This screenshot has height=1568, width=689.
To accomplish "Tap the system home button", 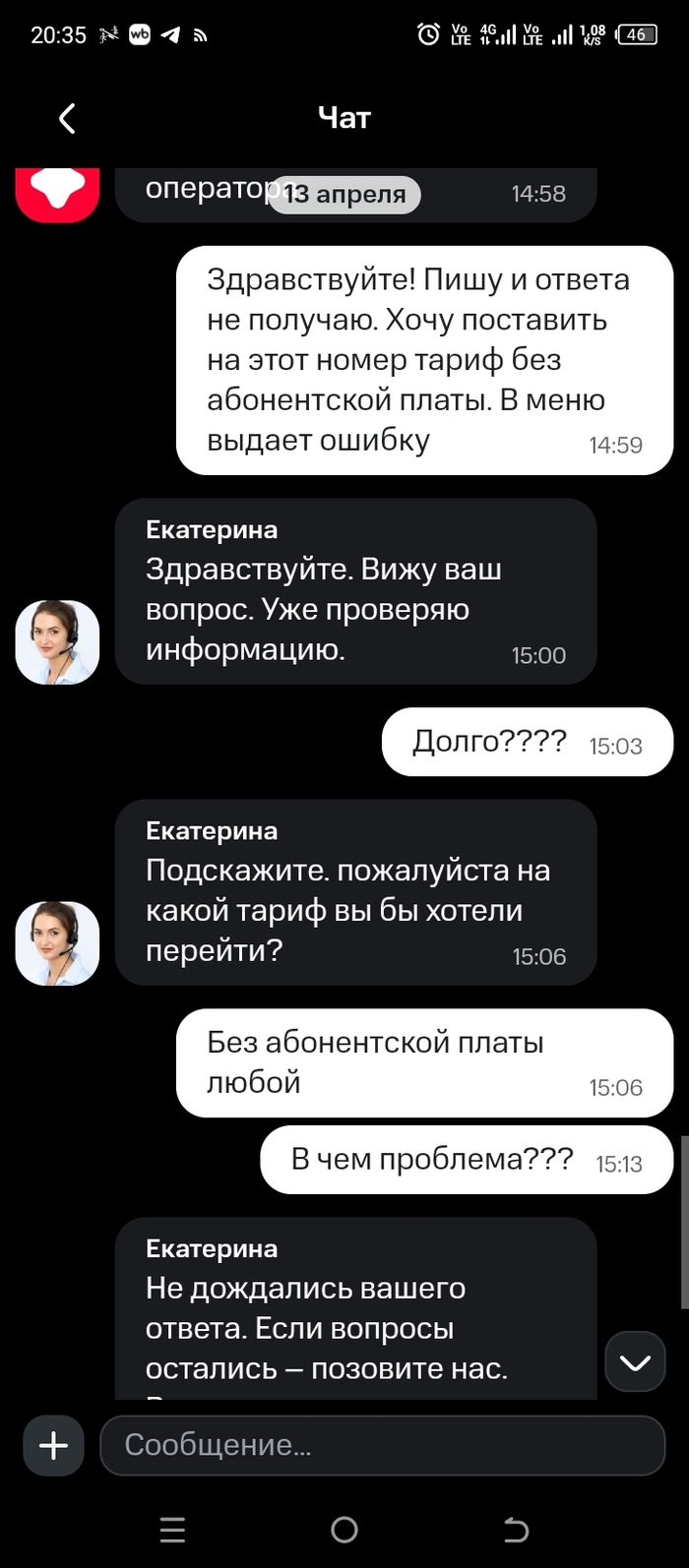I will click(344, 1529).
